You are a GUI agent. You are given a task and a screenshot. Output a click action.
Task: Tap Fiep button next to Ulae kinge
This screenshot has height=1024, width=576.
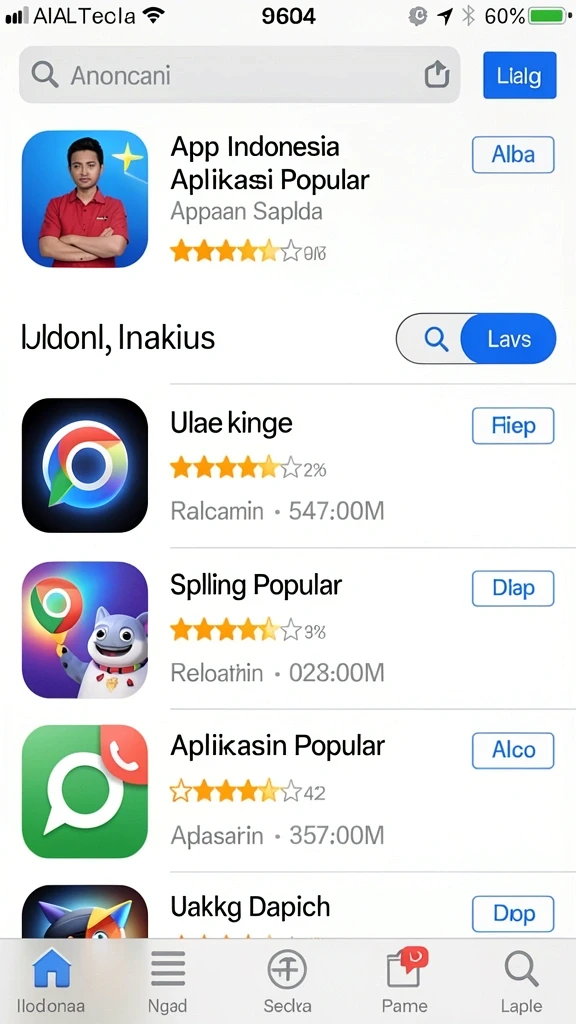(x=513, y=426)
